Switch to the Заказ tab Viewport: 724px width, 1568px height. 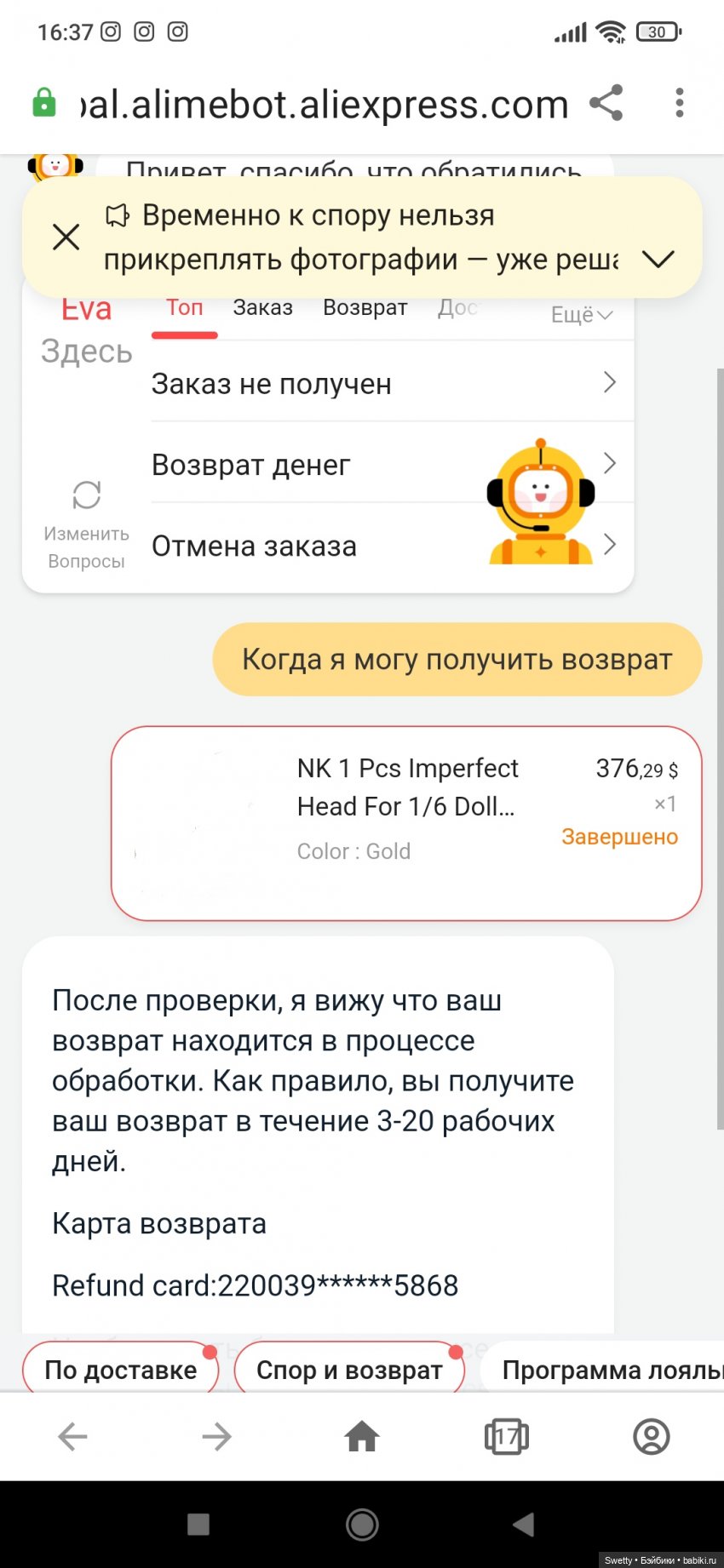click(262, 307)
